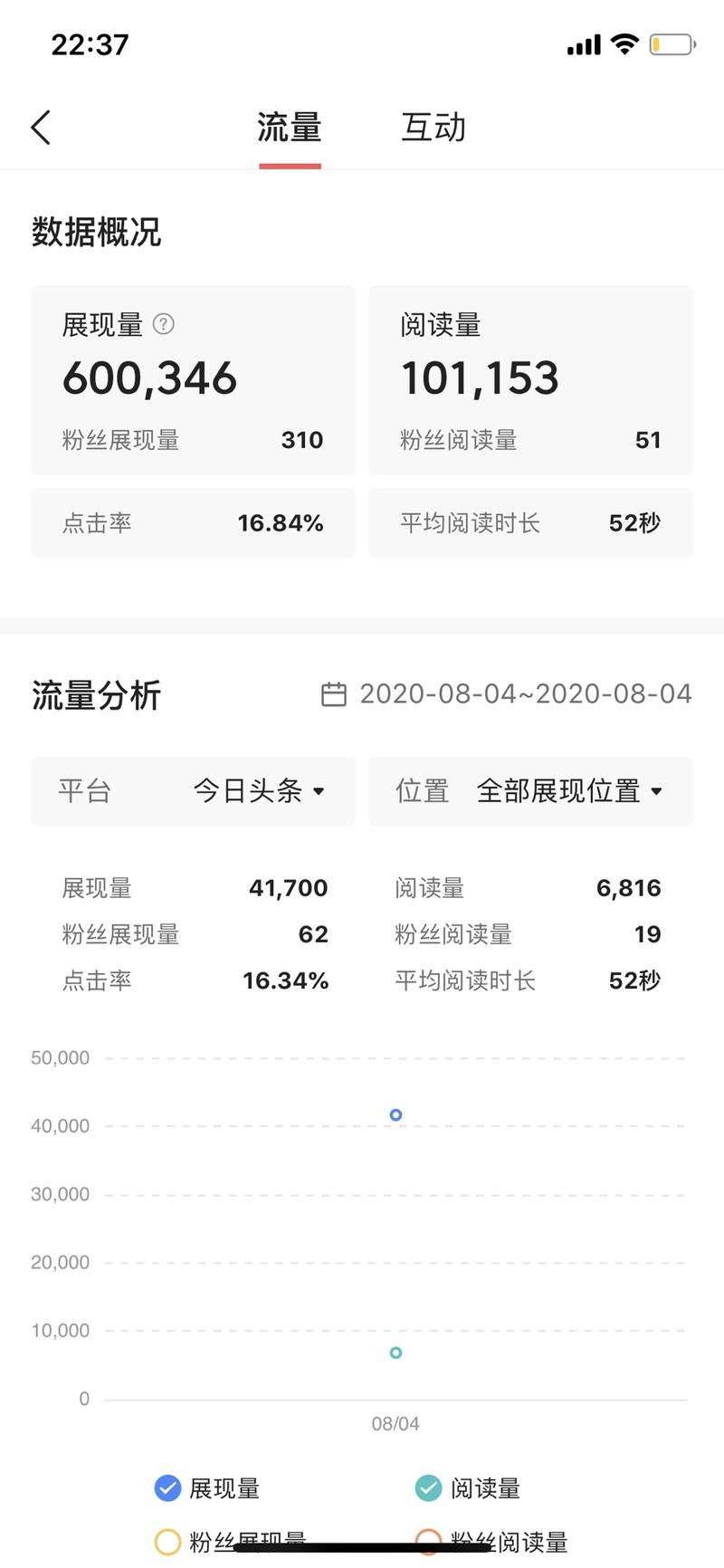This screenshot has width=724, height=1568.
Task: Select the 流量 tab
Action: (290, 128)
